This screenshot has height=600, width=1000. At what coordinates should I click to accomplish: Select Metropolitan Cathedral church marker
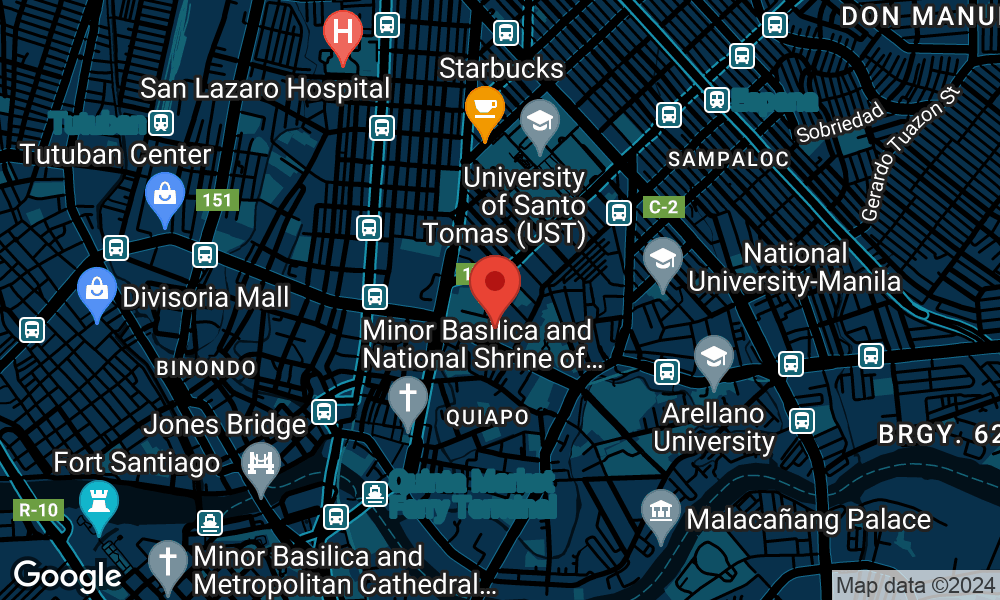click(167, 562)
